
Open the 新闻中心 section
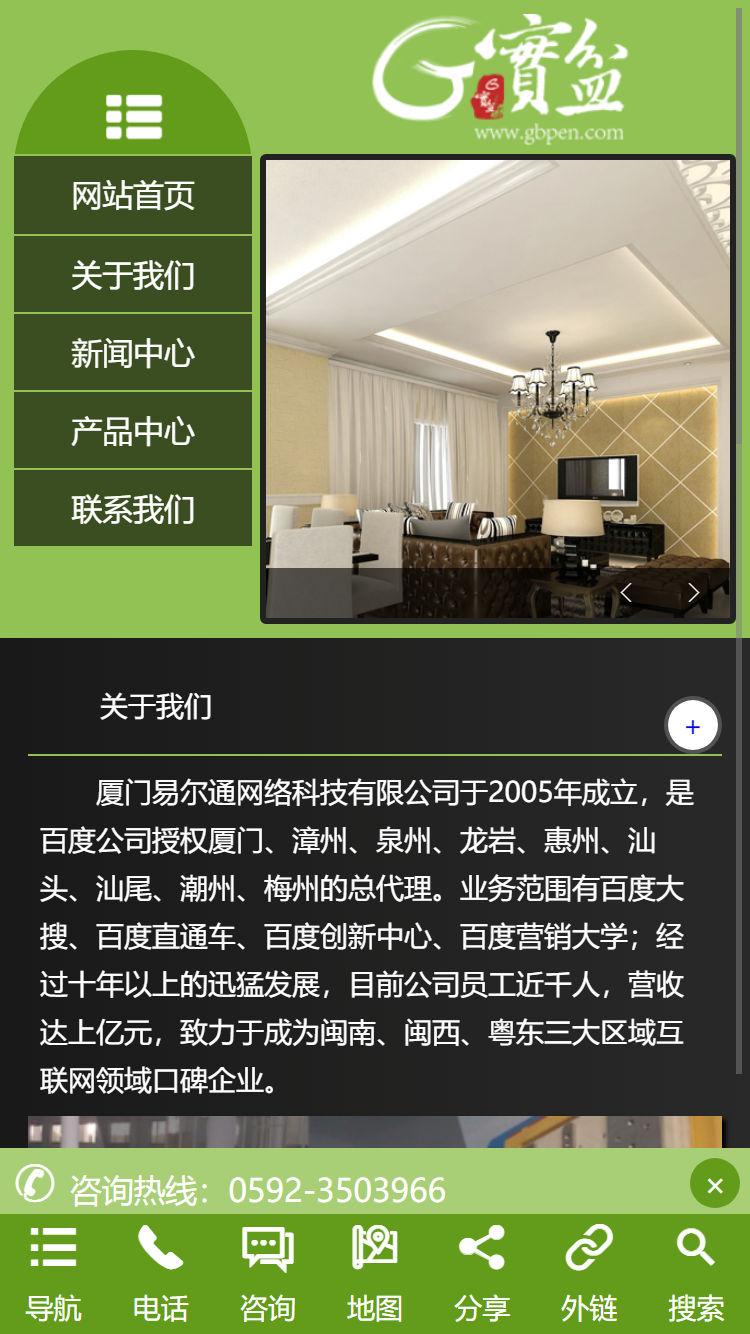point(133,353)
